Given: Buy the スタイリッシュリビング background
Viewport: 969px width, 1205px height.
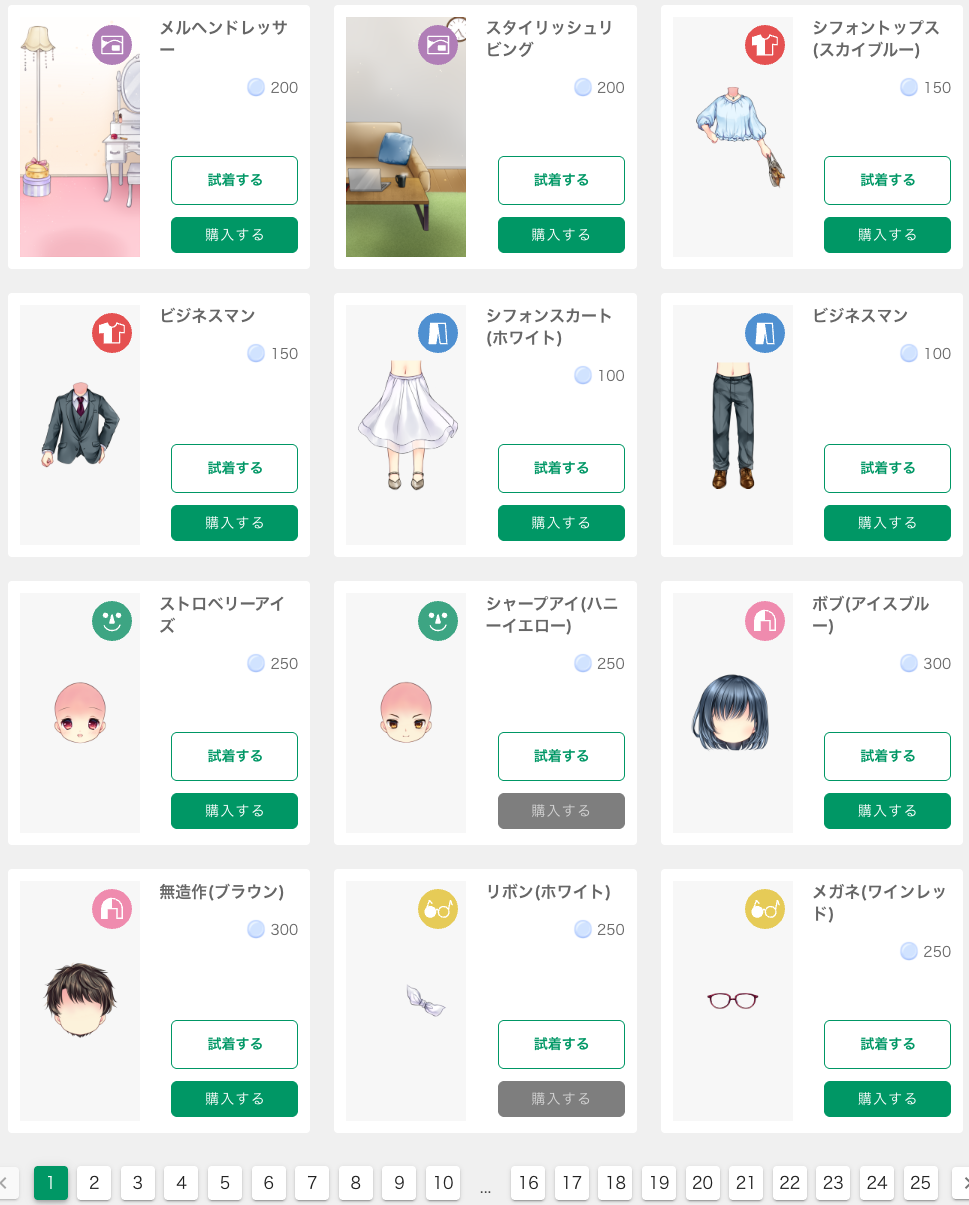Looking at the screenshot, I should pyautogui.click(x=561, y=235).
